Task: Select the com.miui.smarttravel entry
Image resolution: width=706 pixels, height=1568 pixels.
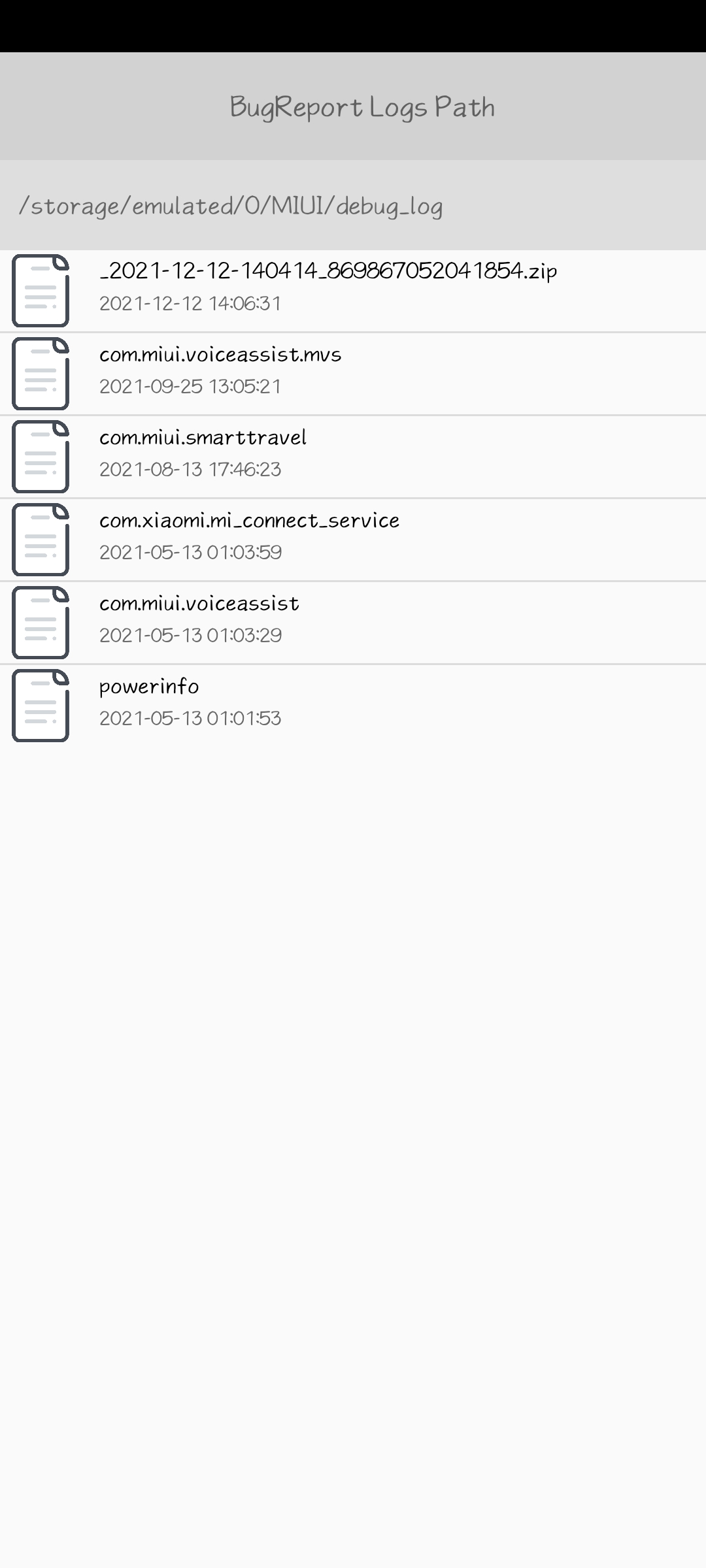Action: pyautogui.click(x=353, y=457)
